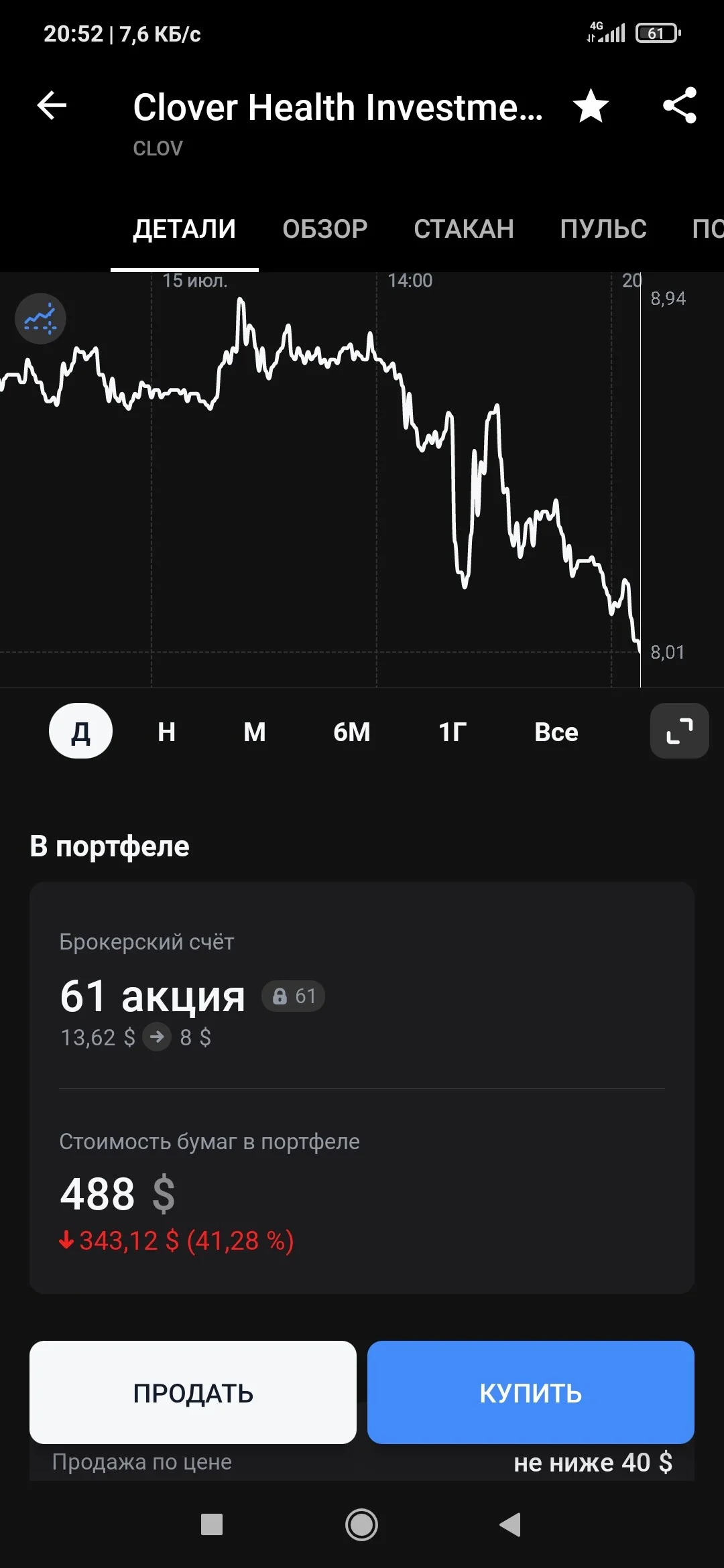724x1568 pixels.
Task: Expand the chart to fullscreen
Action: (679, 731)
